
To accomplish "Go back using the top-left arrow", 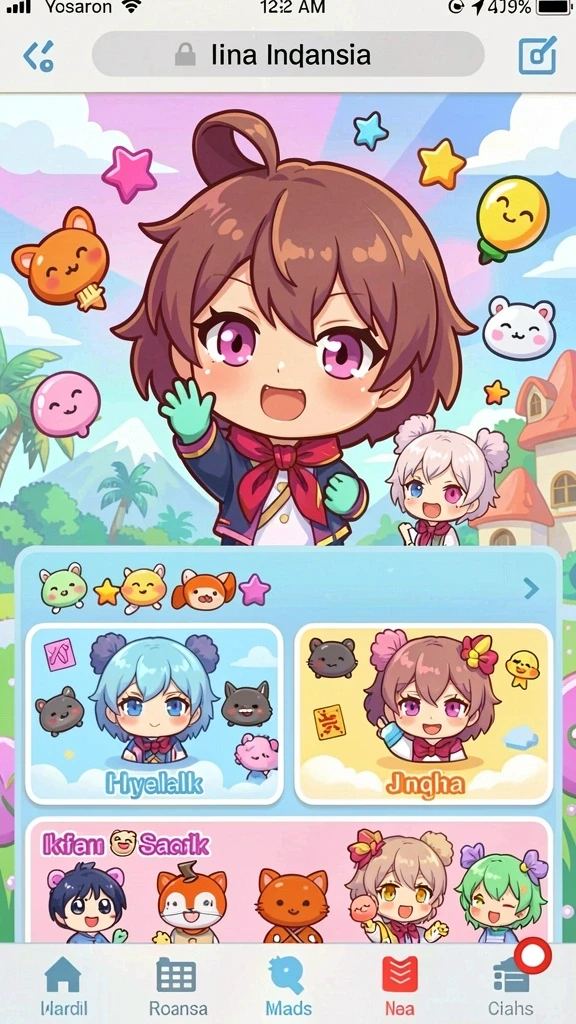I will tap(39, 56).
